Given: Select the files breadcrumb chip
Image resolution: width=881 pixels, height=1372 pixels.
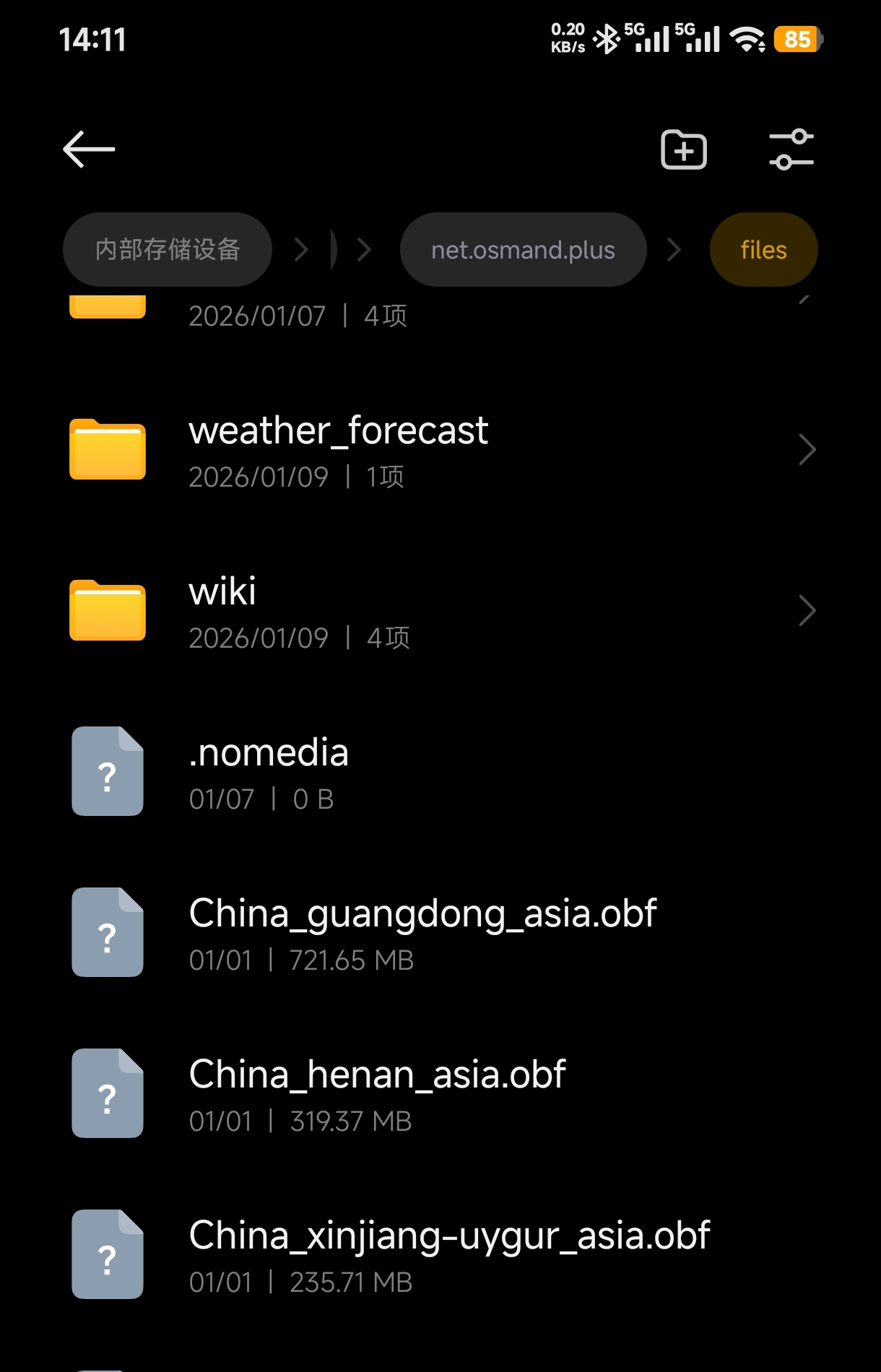Looking at the screenshot, I should click(763, 250).
